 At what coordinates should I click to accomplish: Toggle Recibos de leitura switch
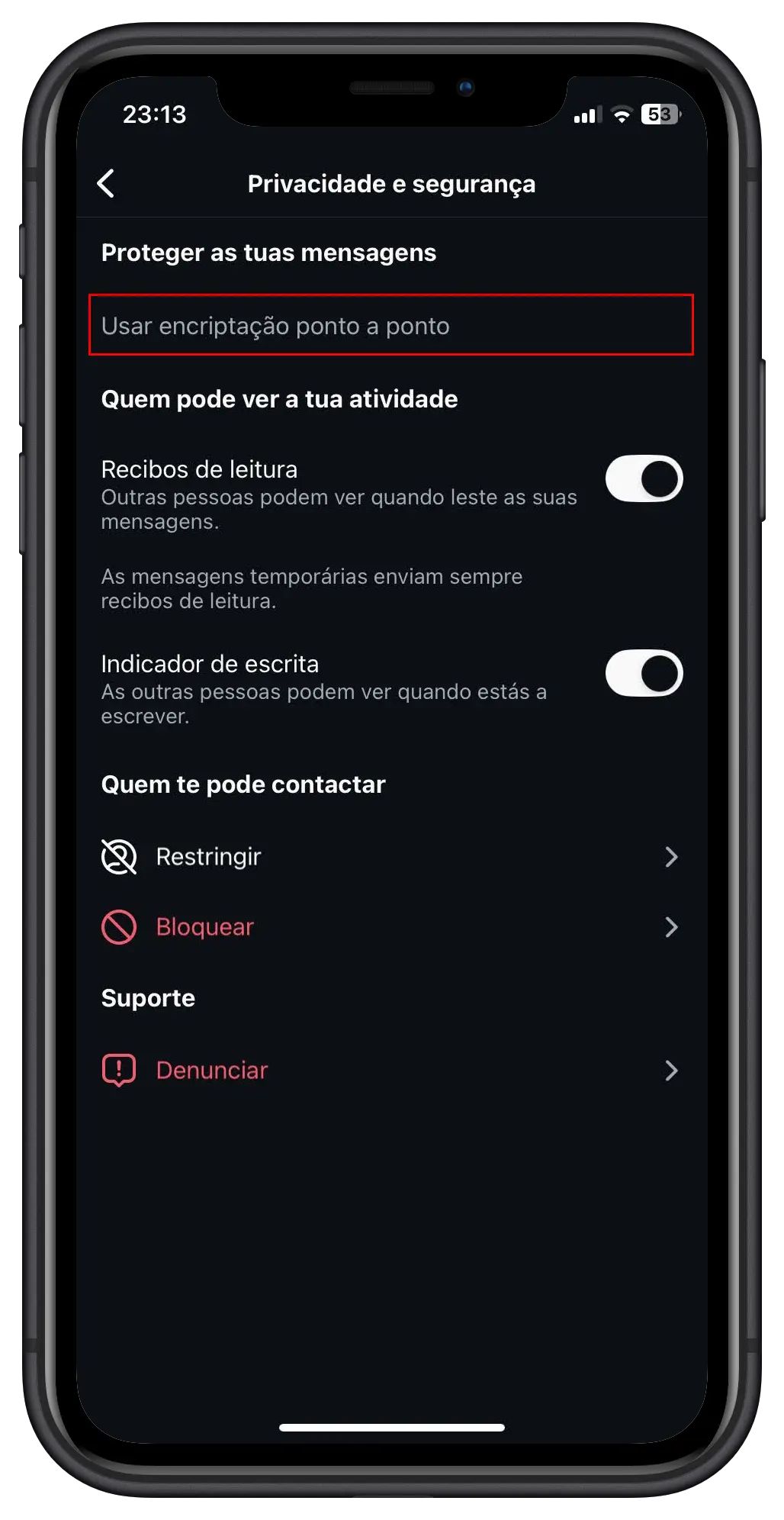(644, 479)
